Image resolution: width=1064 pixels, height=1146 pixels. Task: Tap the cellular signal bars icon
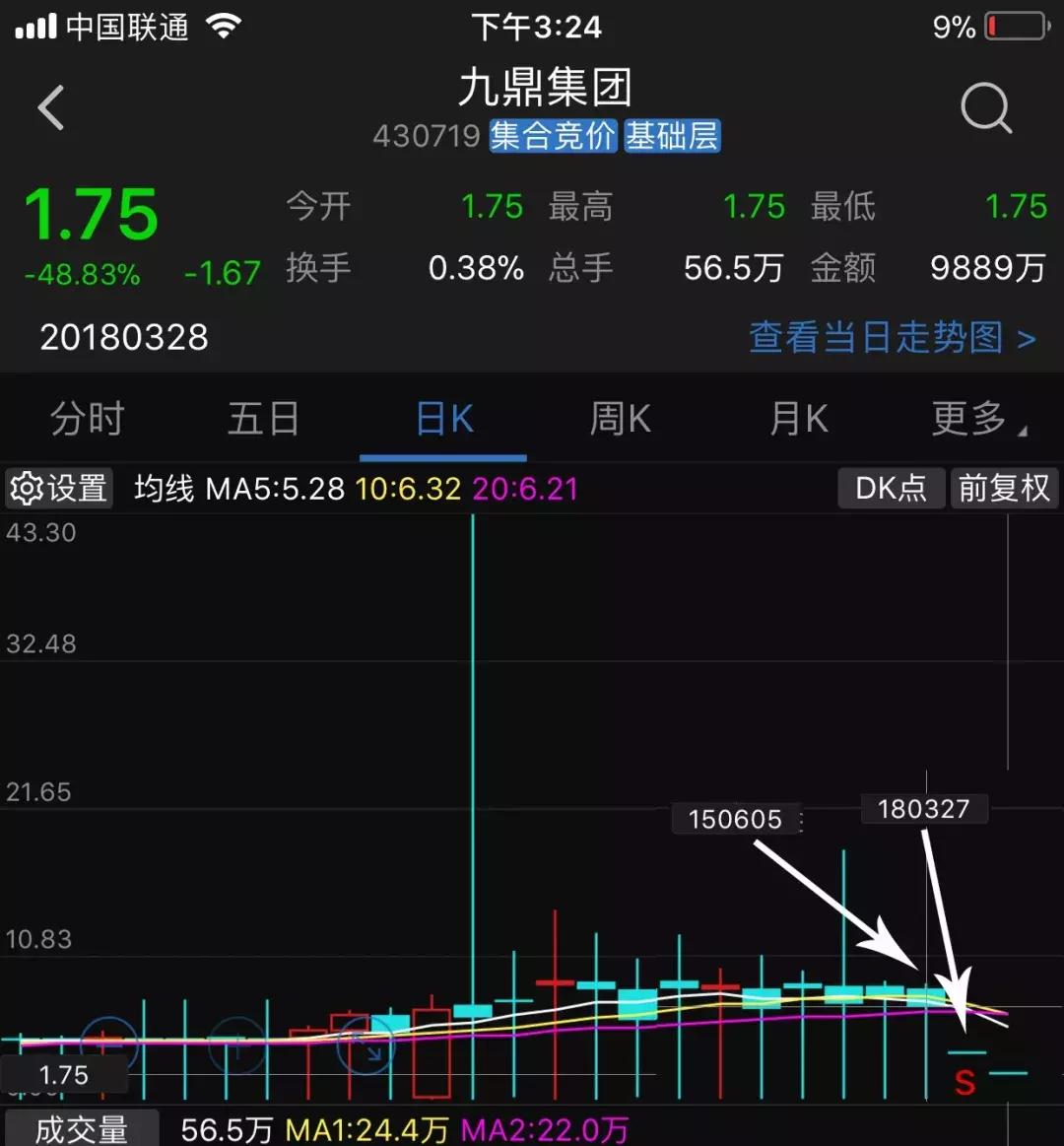click(x=37, y=24)
